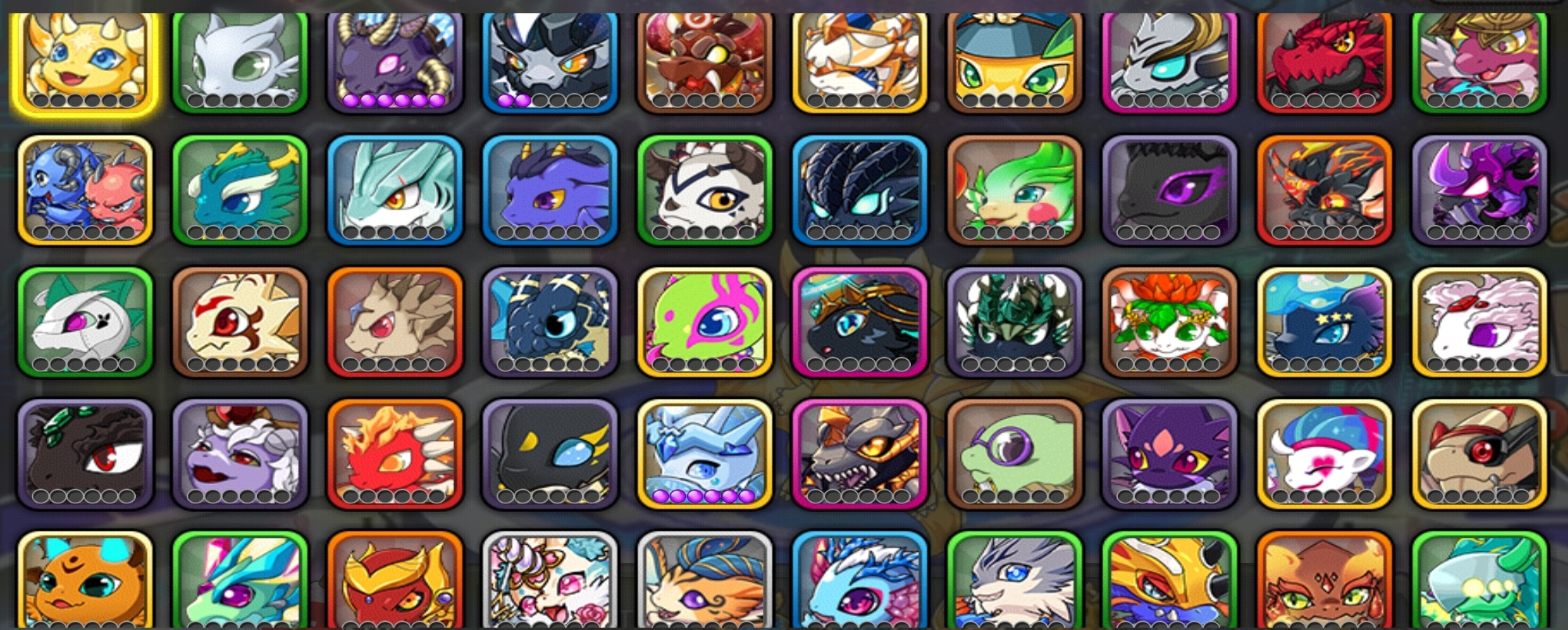1568x630 pixels.
Task: Choose the white dragon with green eyes
Action: 240,59
